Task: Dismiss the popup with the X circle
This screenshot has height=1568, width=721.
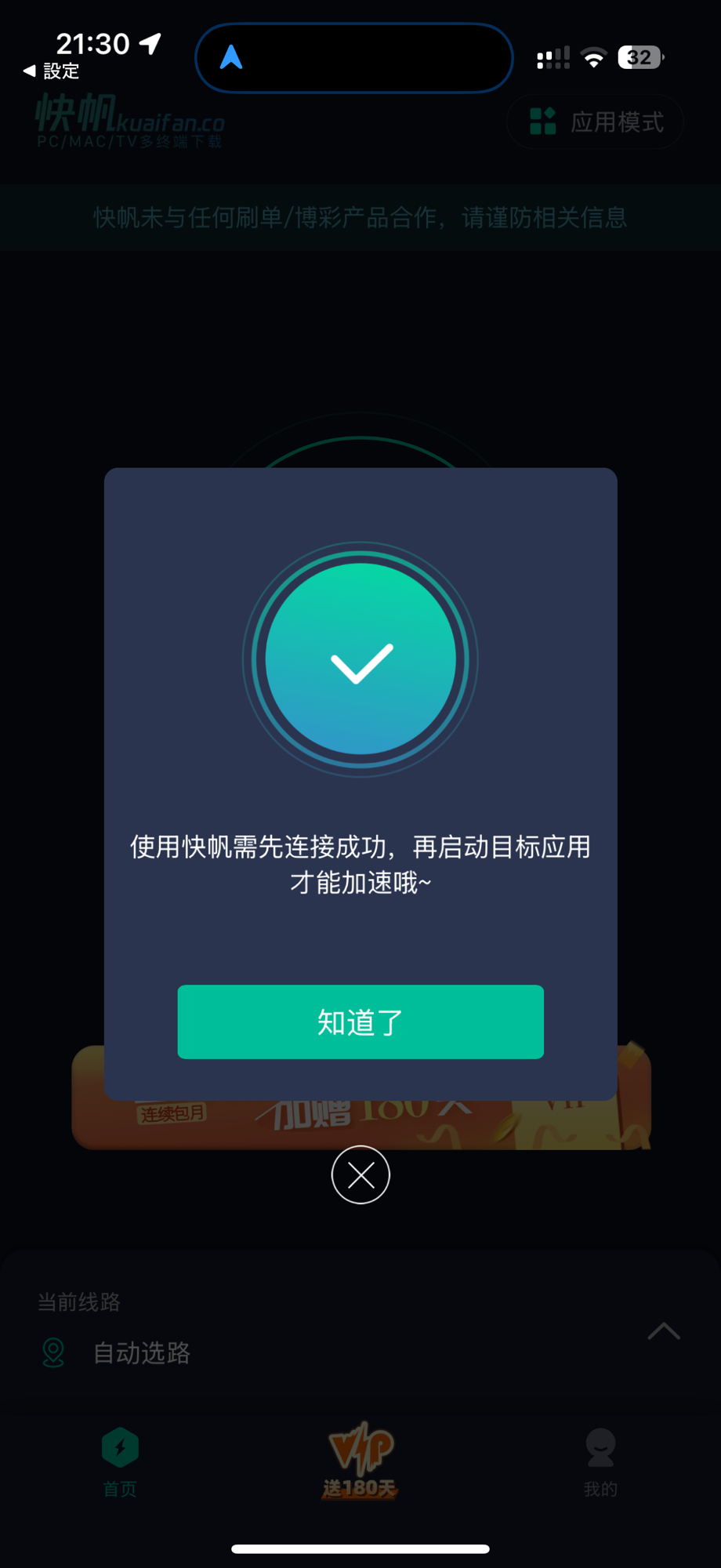Action: 360,1174
